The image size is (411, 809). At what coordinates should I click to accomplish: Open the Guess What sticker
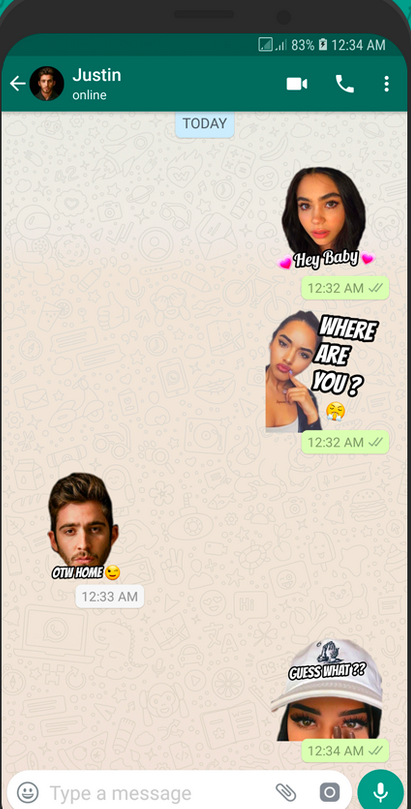327,689
